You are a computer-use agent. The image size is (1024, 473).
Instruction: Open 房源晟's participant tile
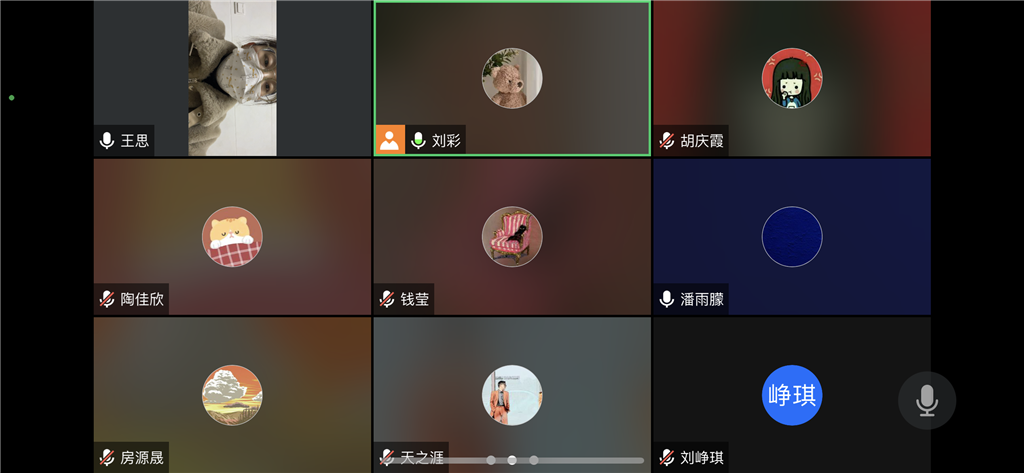[x=232, y=394]
